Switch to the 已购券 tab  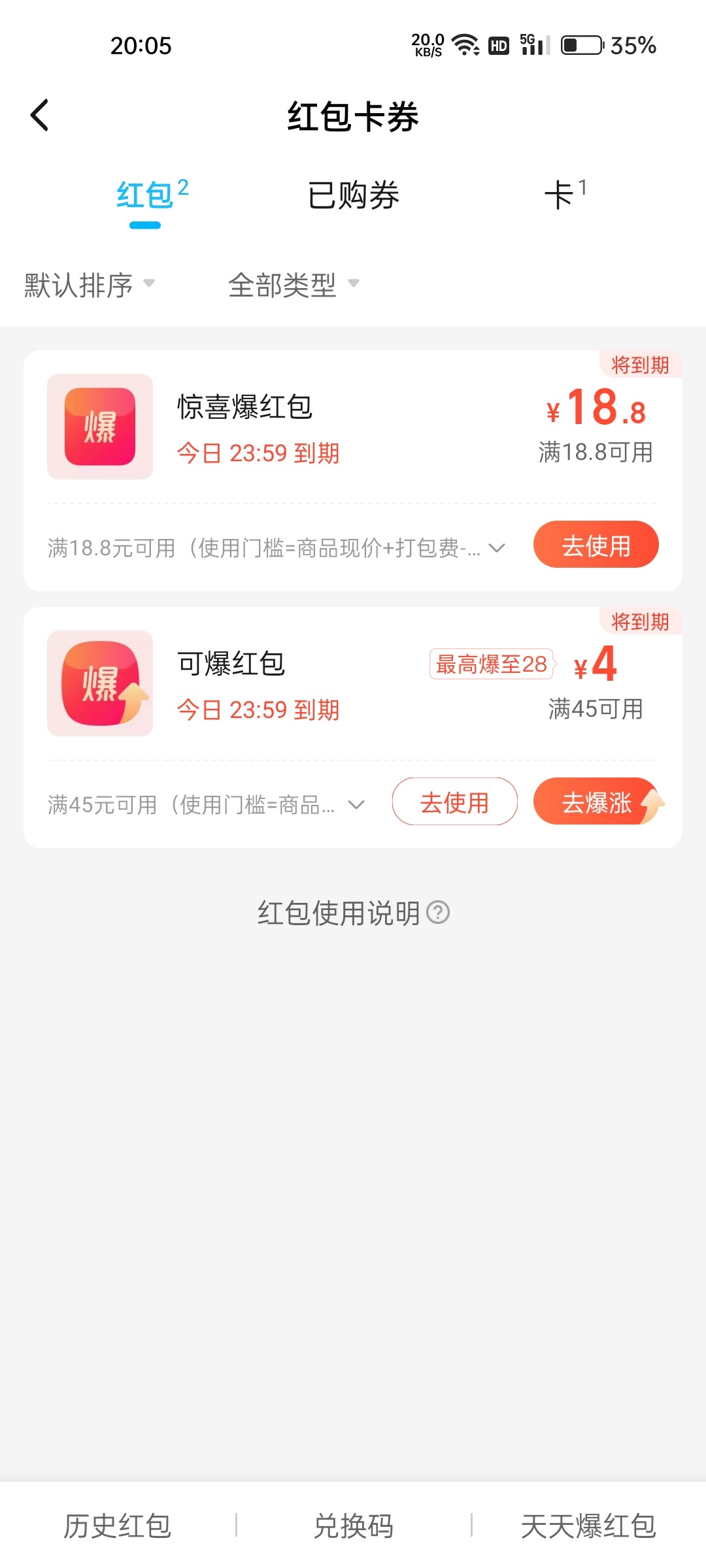point(353,196)
